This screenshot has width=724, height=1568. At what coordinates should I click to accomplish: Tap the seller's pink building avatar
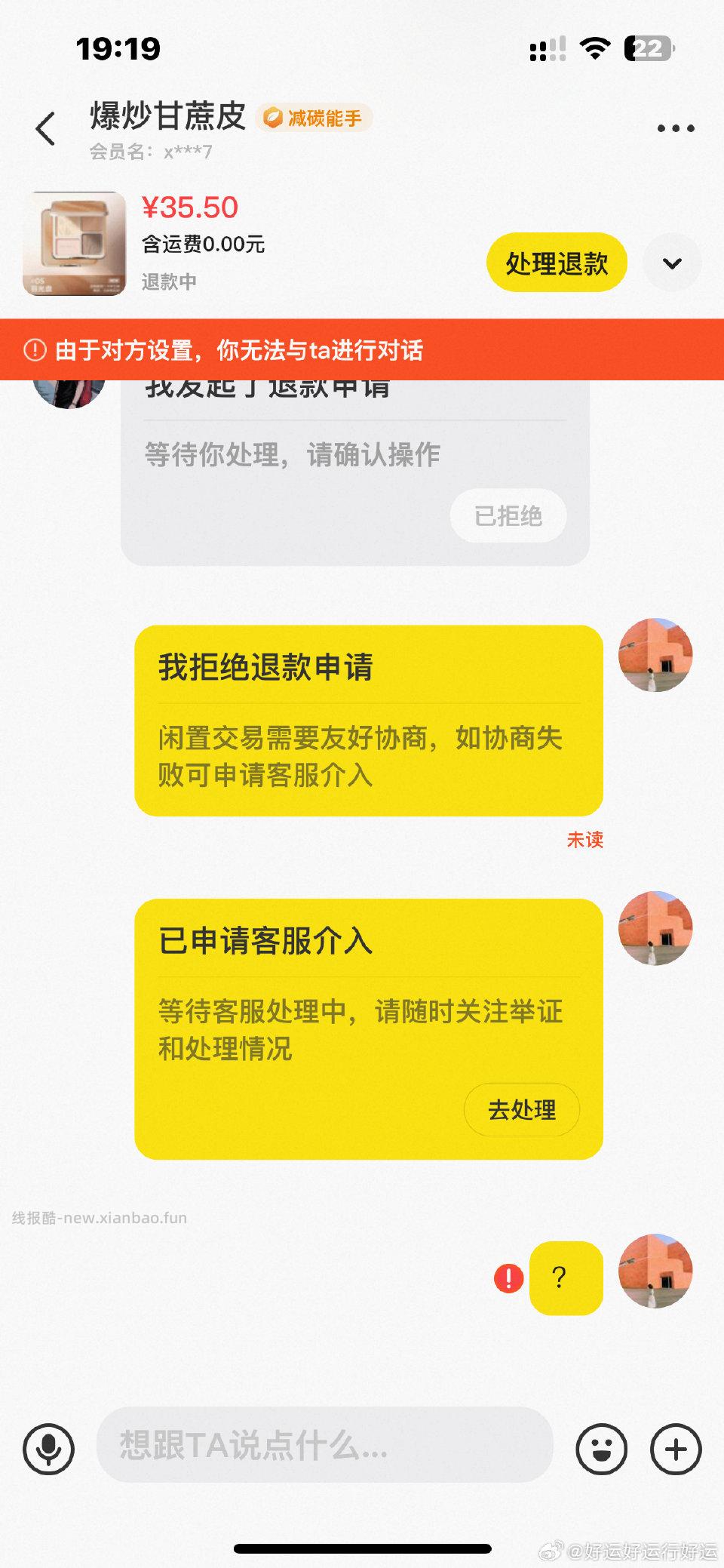coord(655,656)
